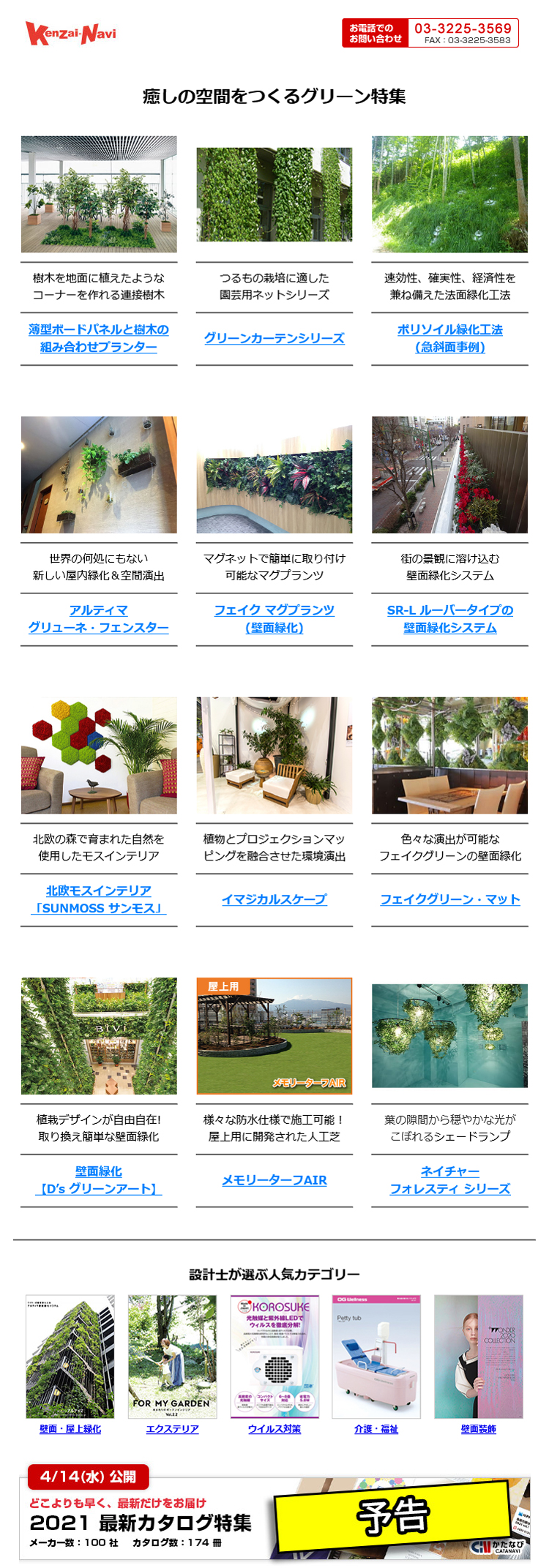The image size is (549, 1568).
Task: Open SR-L ルーバータイプの壁面緑化システム link
Action: [450, 619]
